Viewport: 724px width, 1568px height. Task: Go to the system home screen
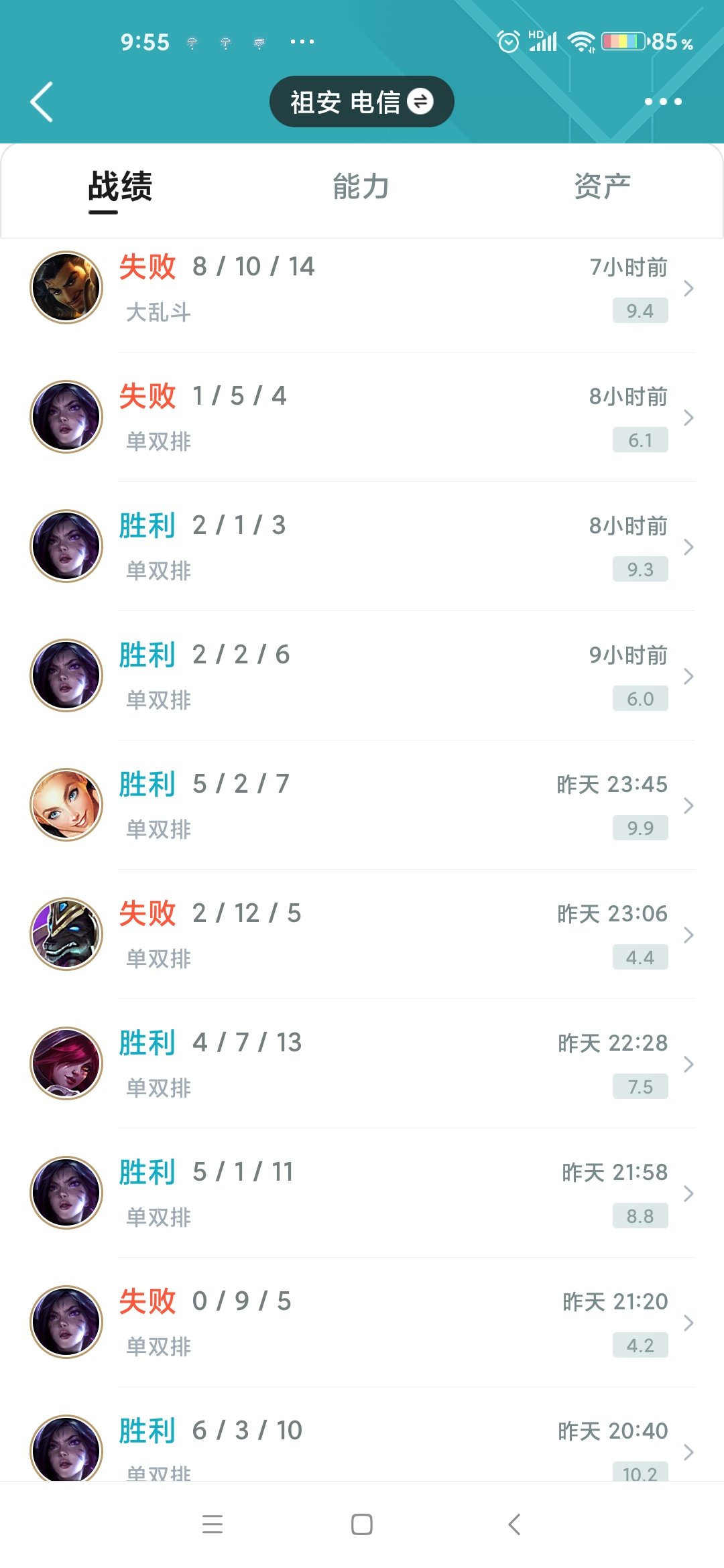click(x=362, y=1524)
